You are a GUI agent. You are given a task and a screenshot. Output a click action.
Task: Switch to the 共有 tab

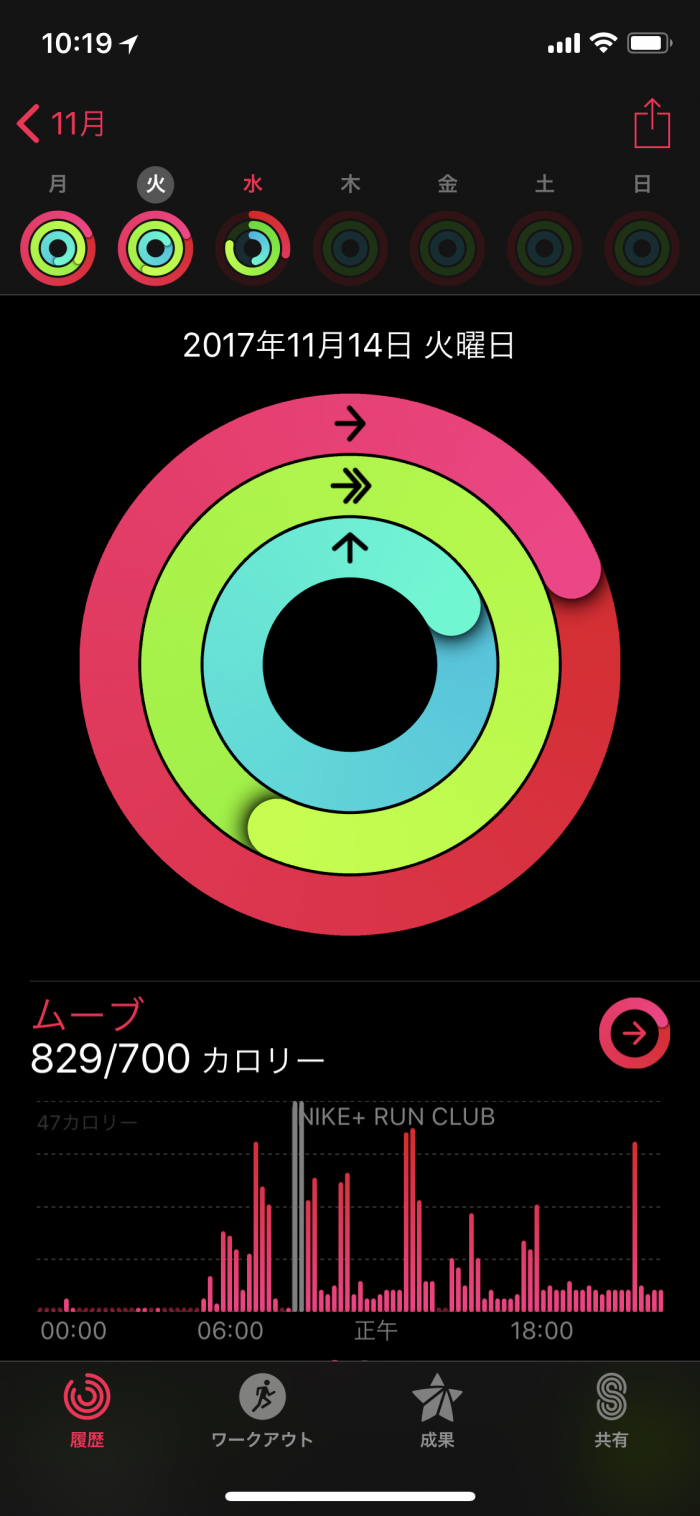[611, 1410]
